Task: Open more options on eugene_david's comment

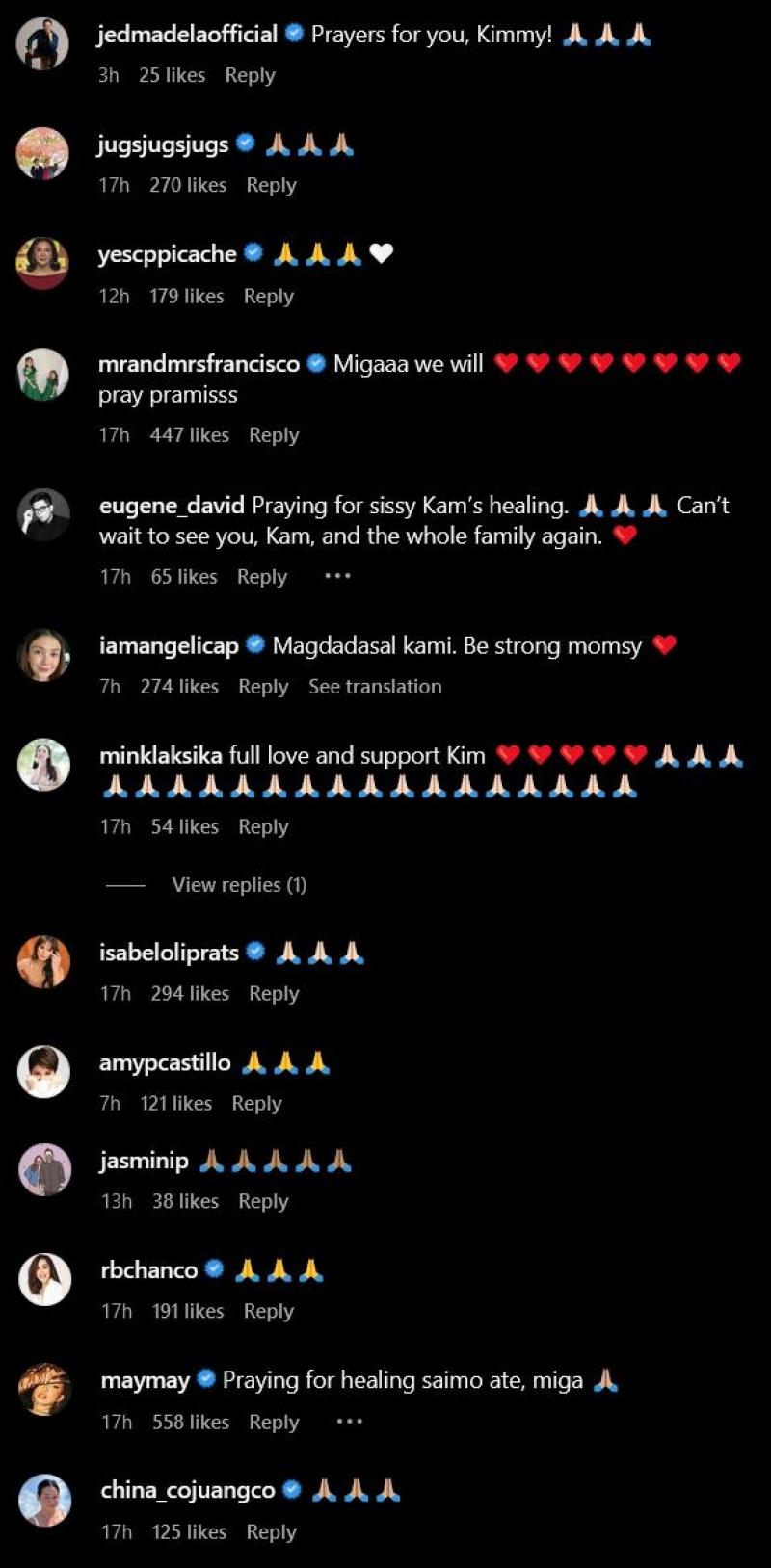Action: (337, 576)
